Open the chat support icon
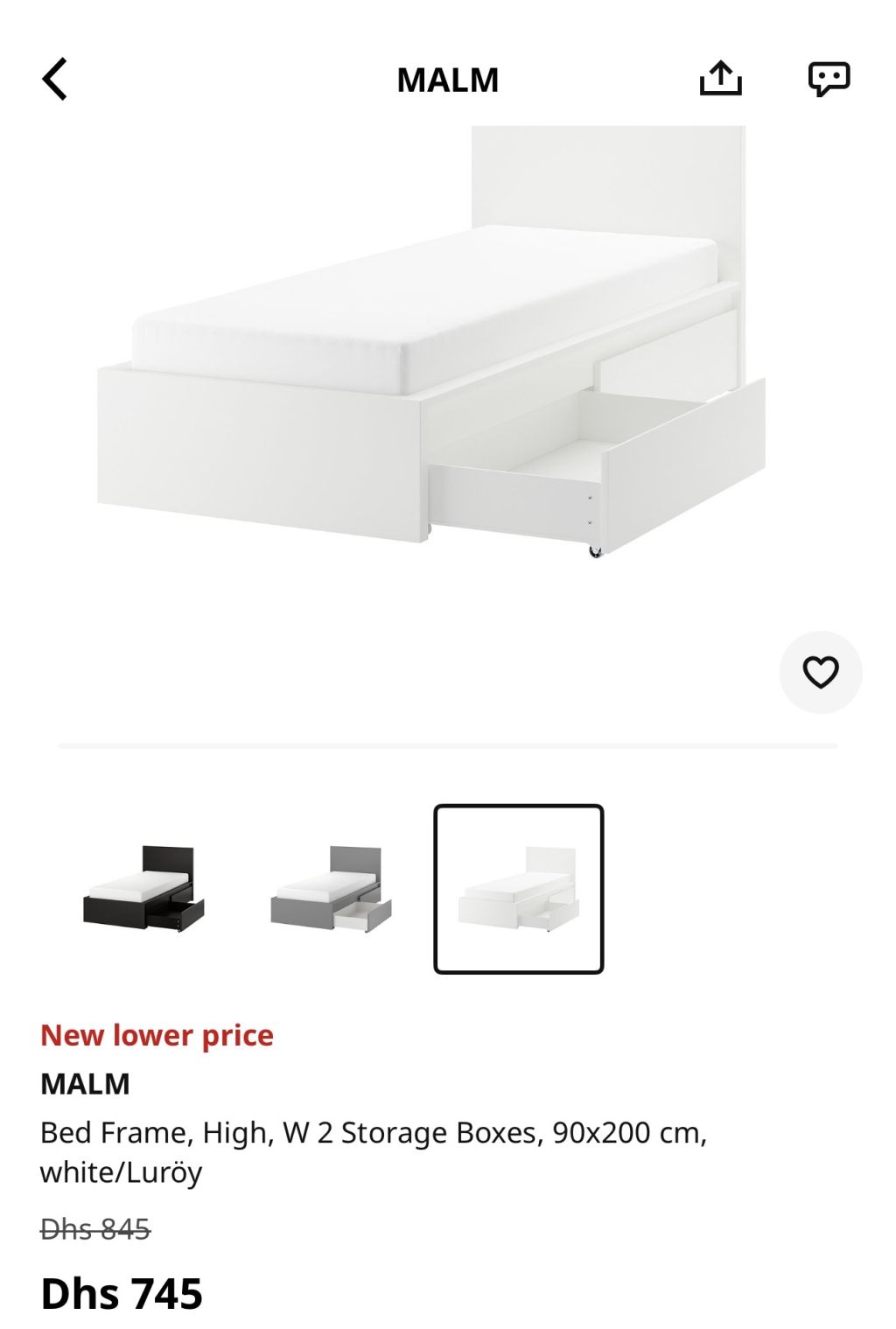The height and width of the screenshot is (1329, 896). [x=829, y=79]
